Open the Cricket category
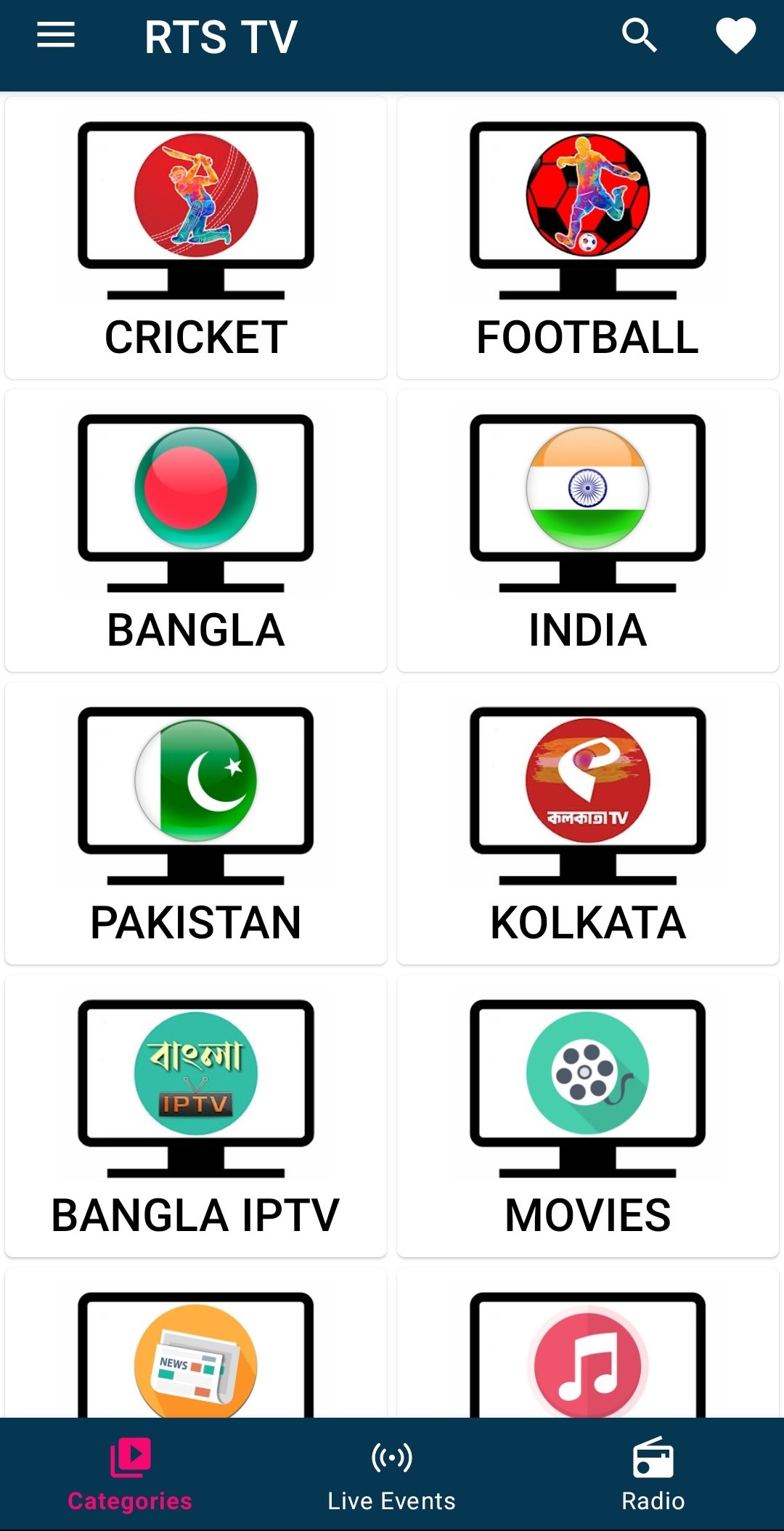This screenshot has height=1531, width=784. coord(196,238)
